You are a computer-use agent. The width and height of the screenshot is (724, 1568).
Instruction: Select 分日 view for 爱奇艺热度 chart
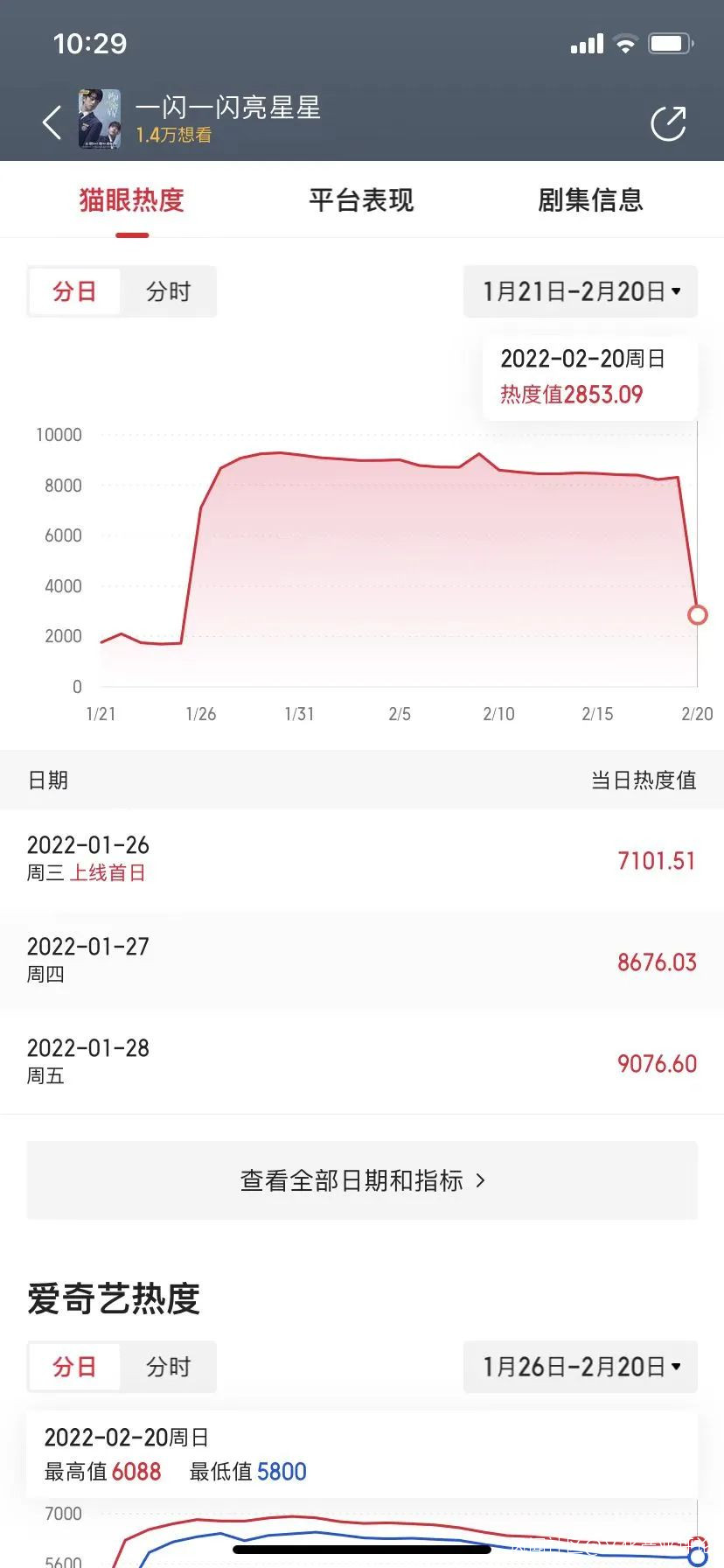(74, 1367)
